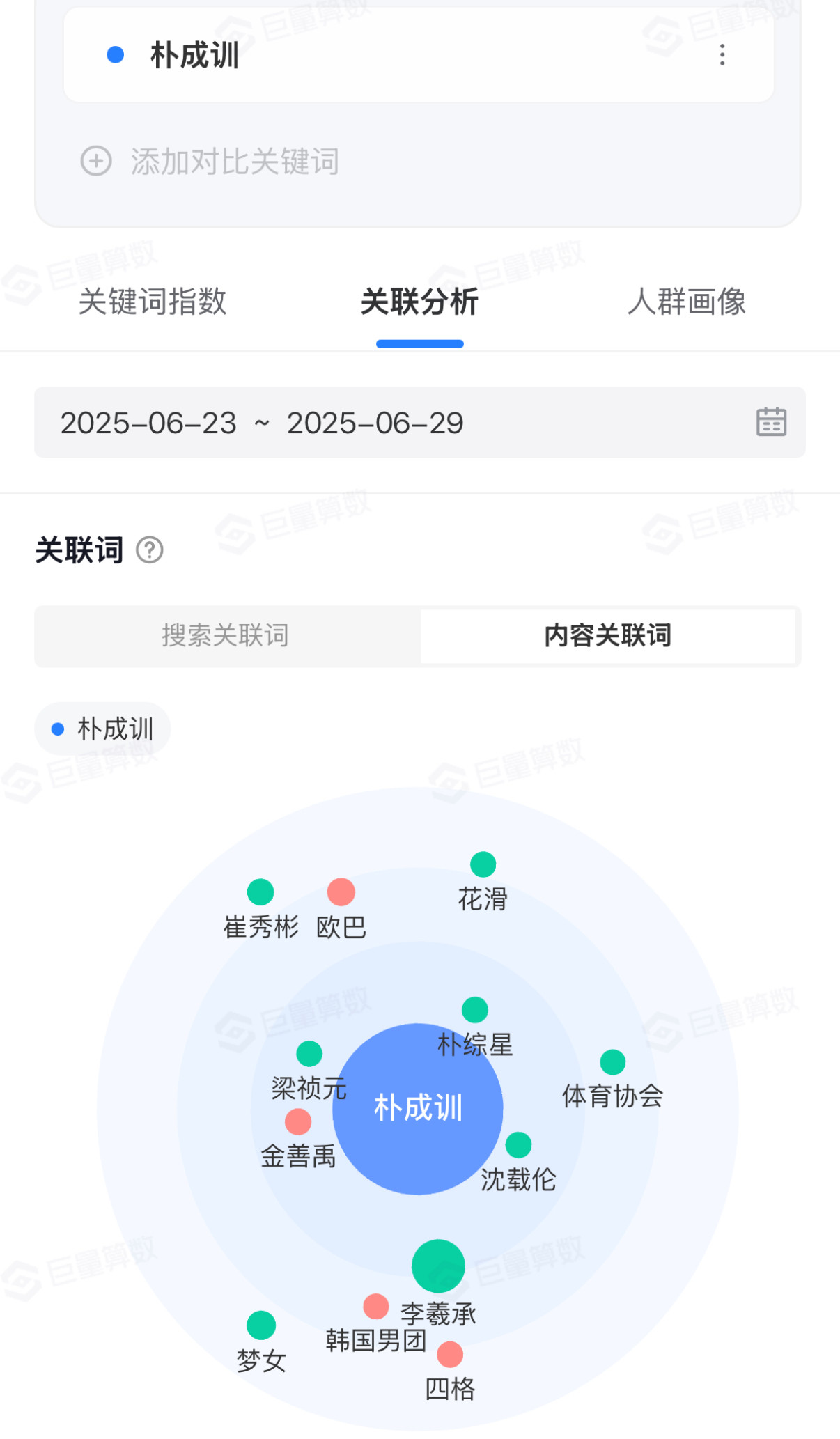This screenshot has height=1439, width=840.
Task: Open the overflow menu for 朴成训
Action: point(722,54)
